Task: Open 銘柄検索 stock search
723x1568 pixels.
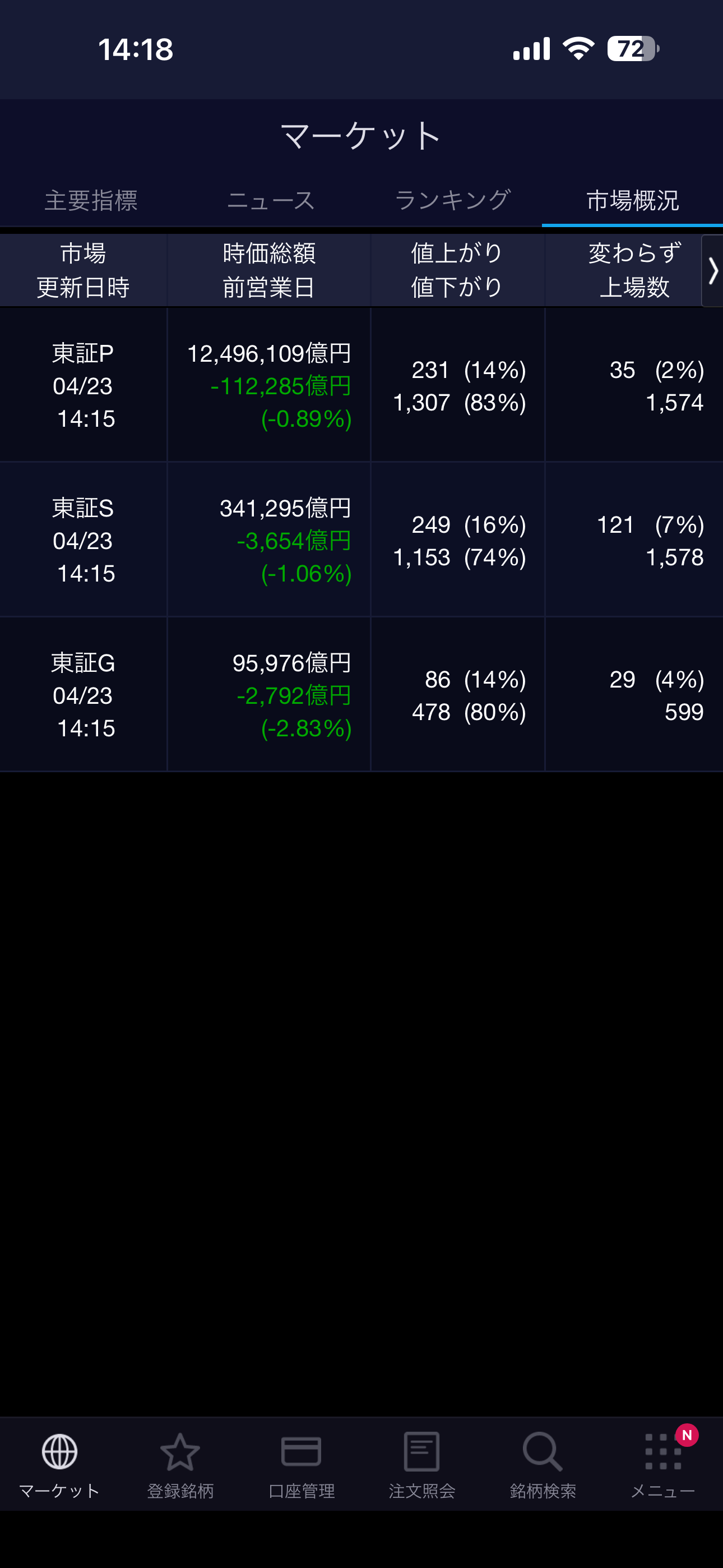Action: [543, 1464]
